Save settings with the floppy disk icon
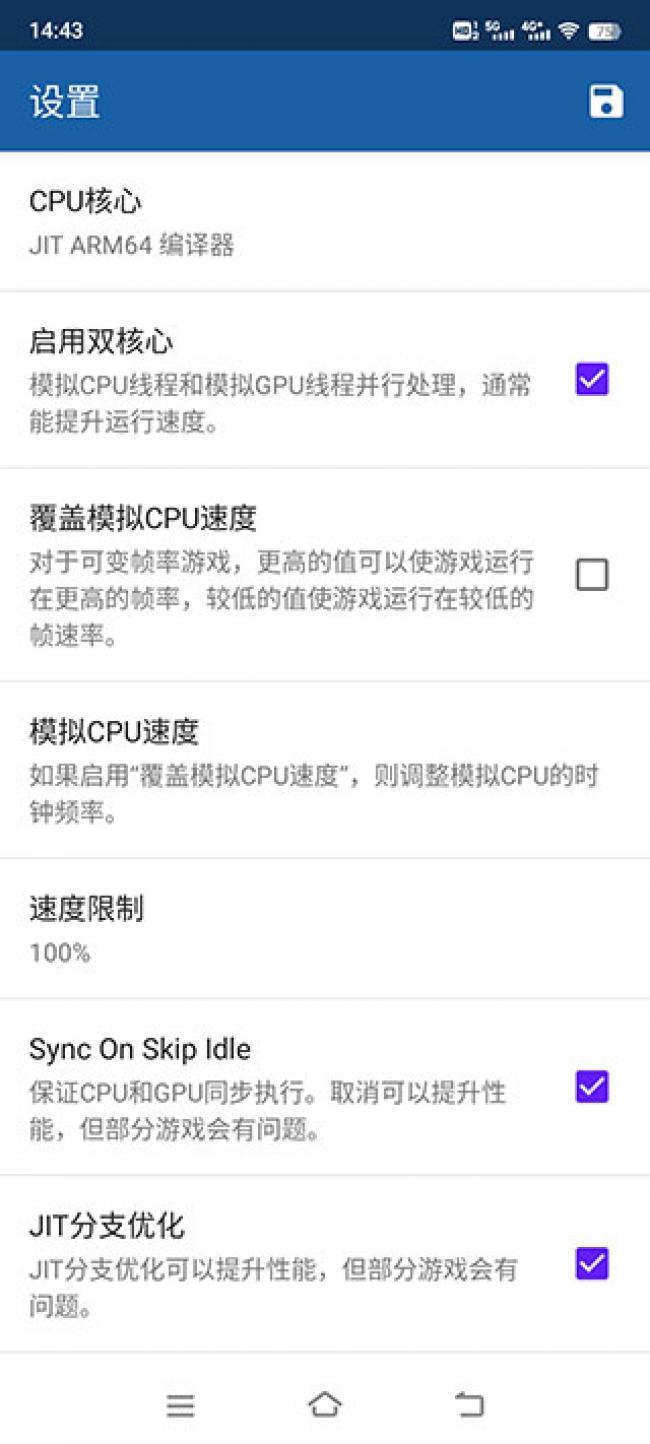The height and width of the screenshot is (1444, 650). (x=605, y=102)
